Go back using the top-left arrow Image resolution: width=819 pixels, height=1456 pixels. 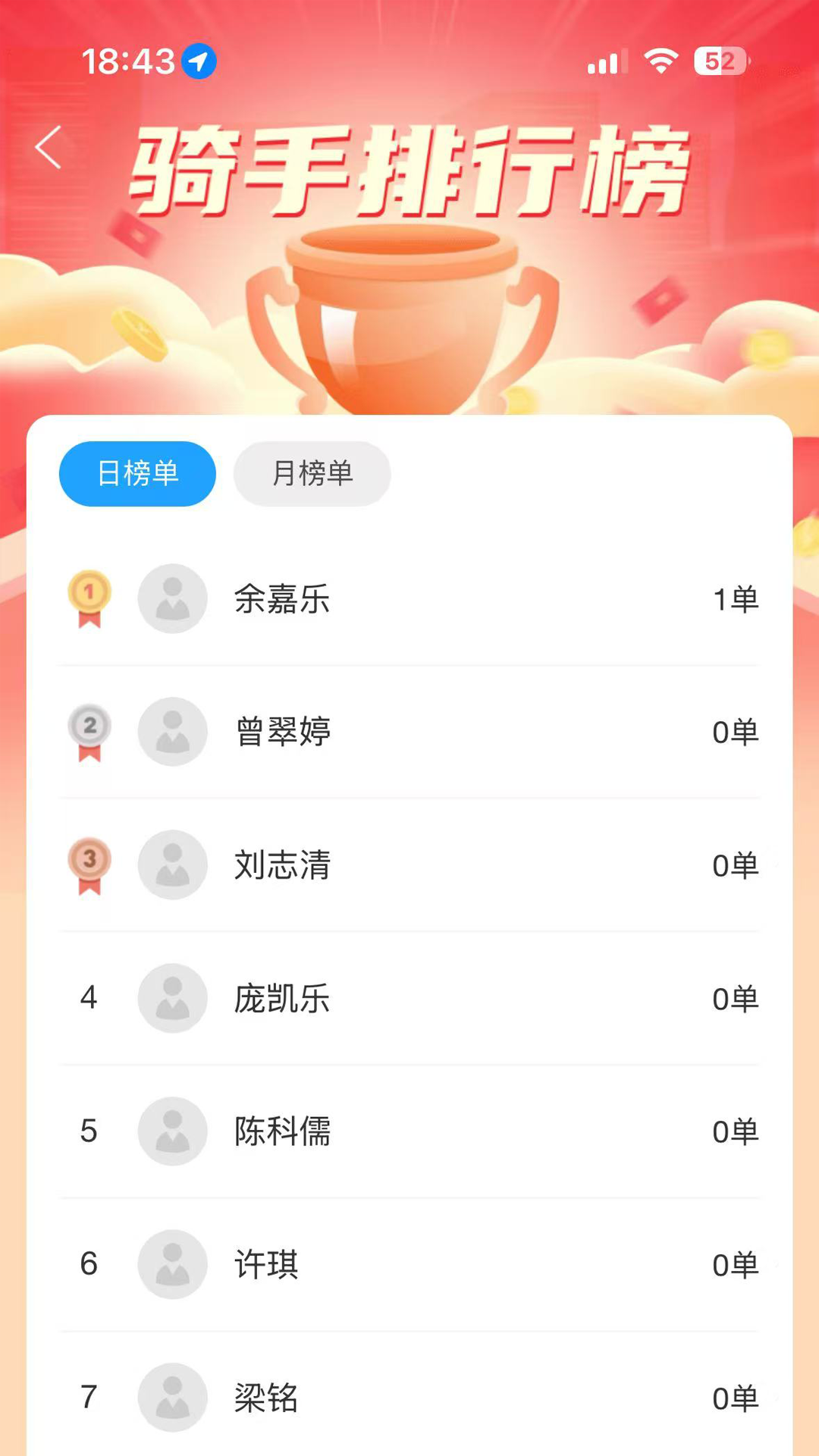[49, 147]
